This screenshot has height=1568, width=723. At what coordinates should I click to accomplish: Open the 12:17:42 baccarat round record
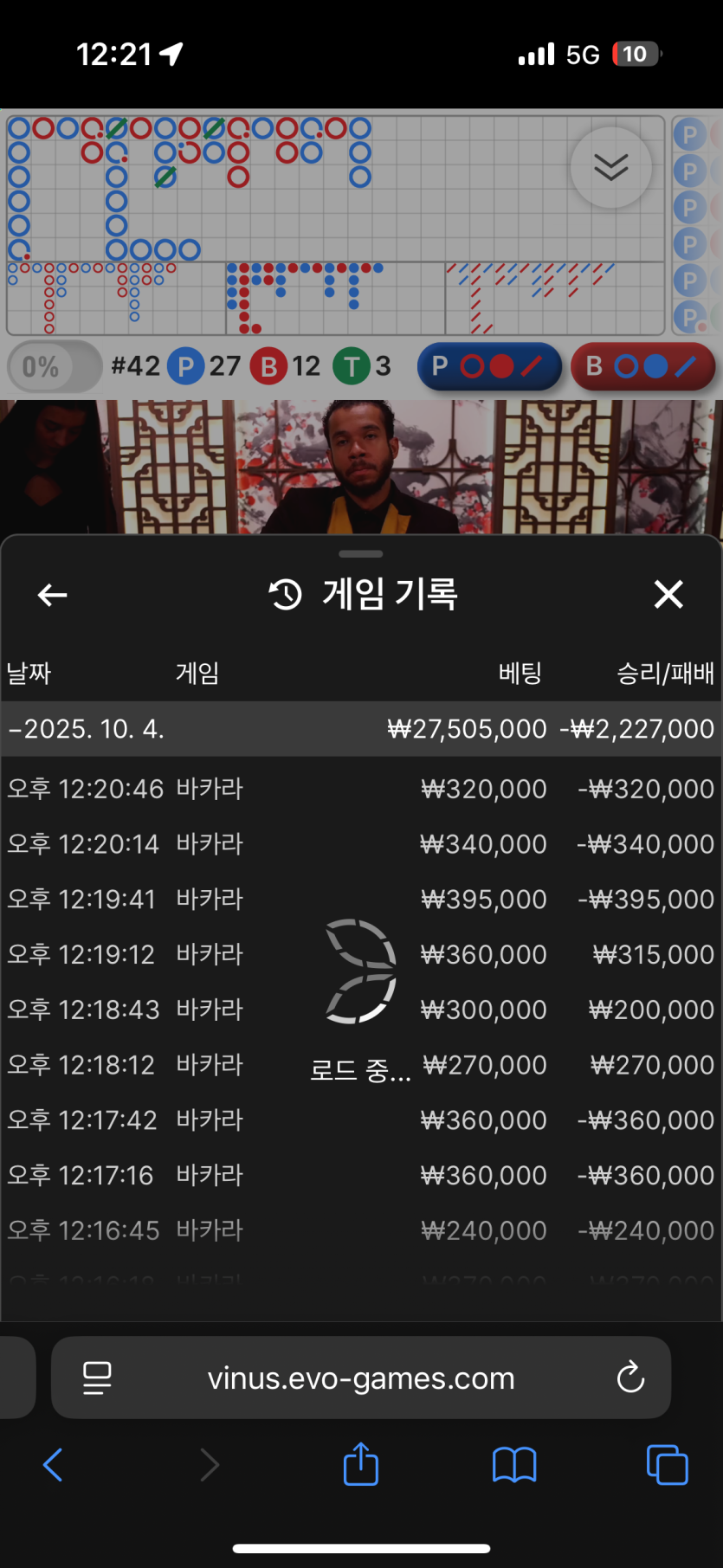click(361, 1120)
